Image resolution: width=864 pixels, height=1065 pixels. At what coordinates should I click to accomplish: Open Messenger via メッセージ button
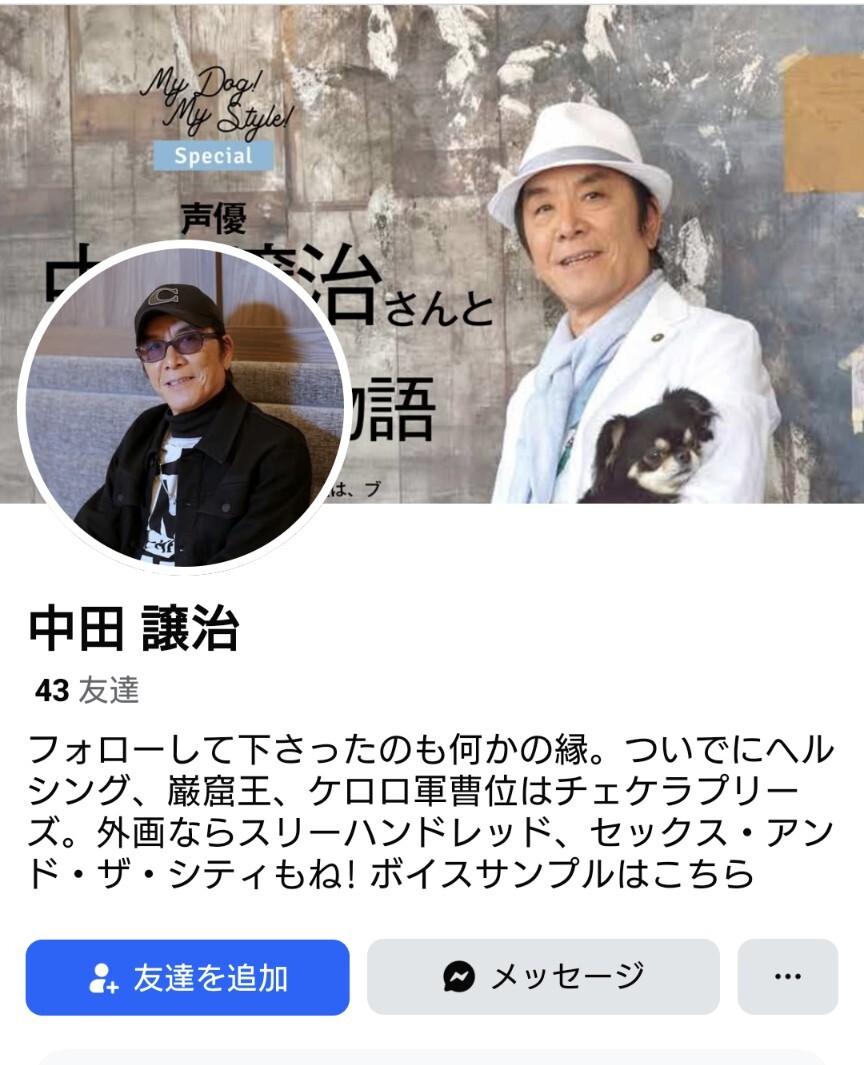[543, 977]
